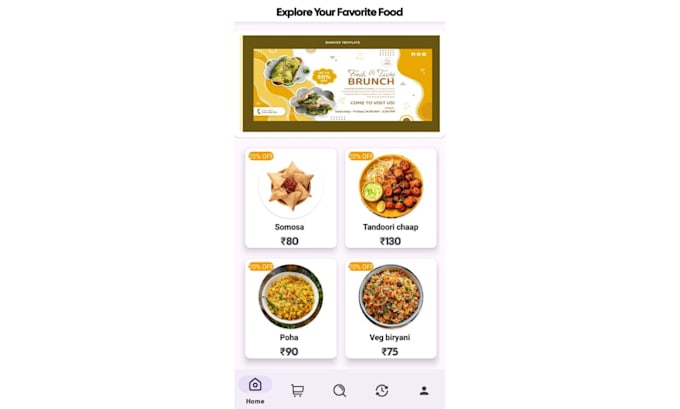Screen dimensions: 680x409
Task: View the Veg biryani card
Action: [391, 308]
